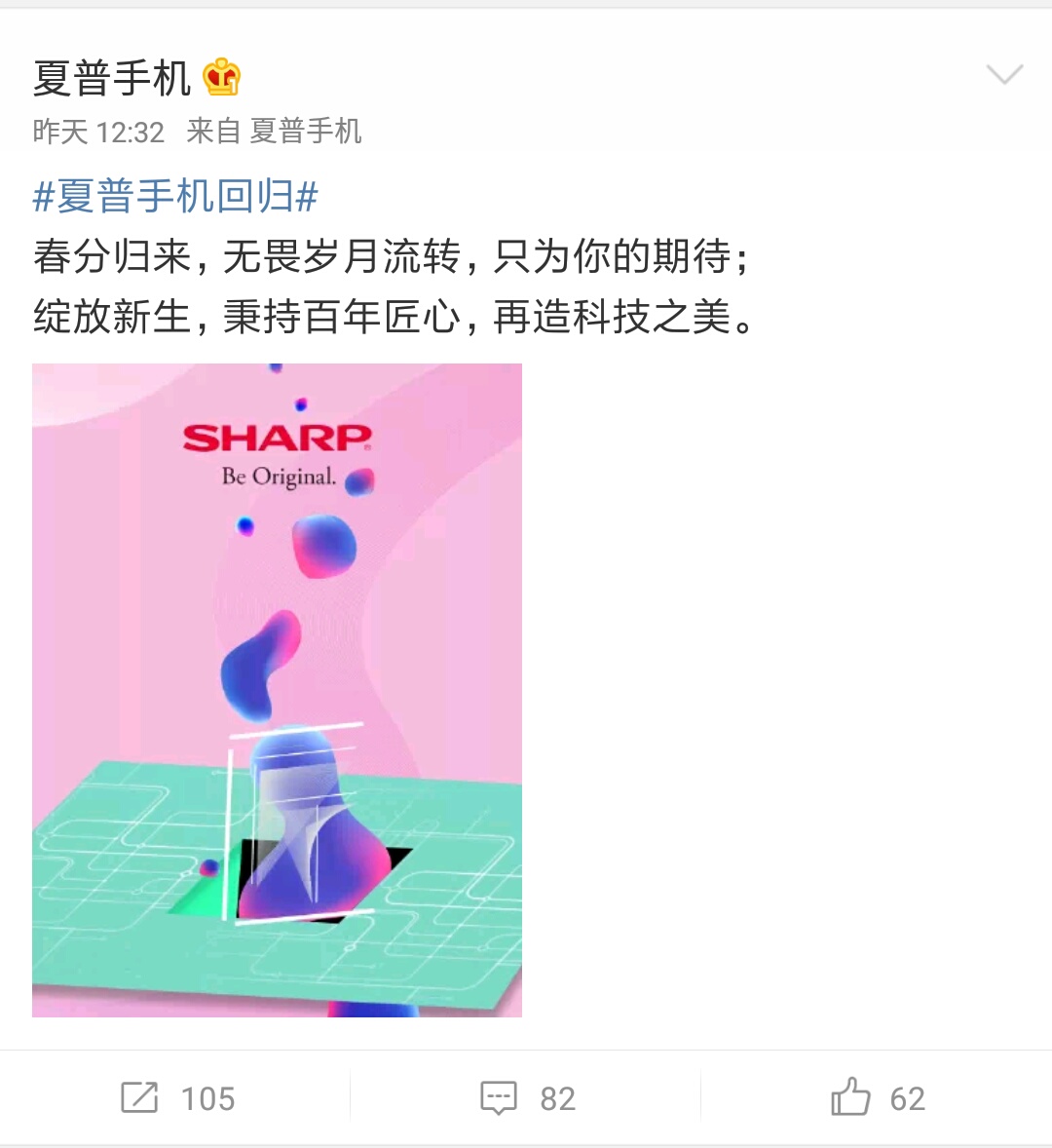Expand the post options chevron
Image resolution: width=1052 pixels, height=1148 pixels.
coord(1004,75)
